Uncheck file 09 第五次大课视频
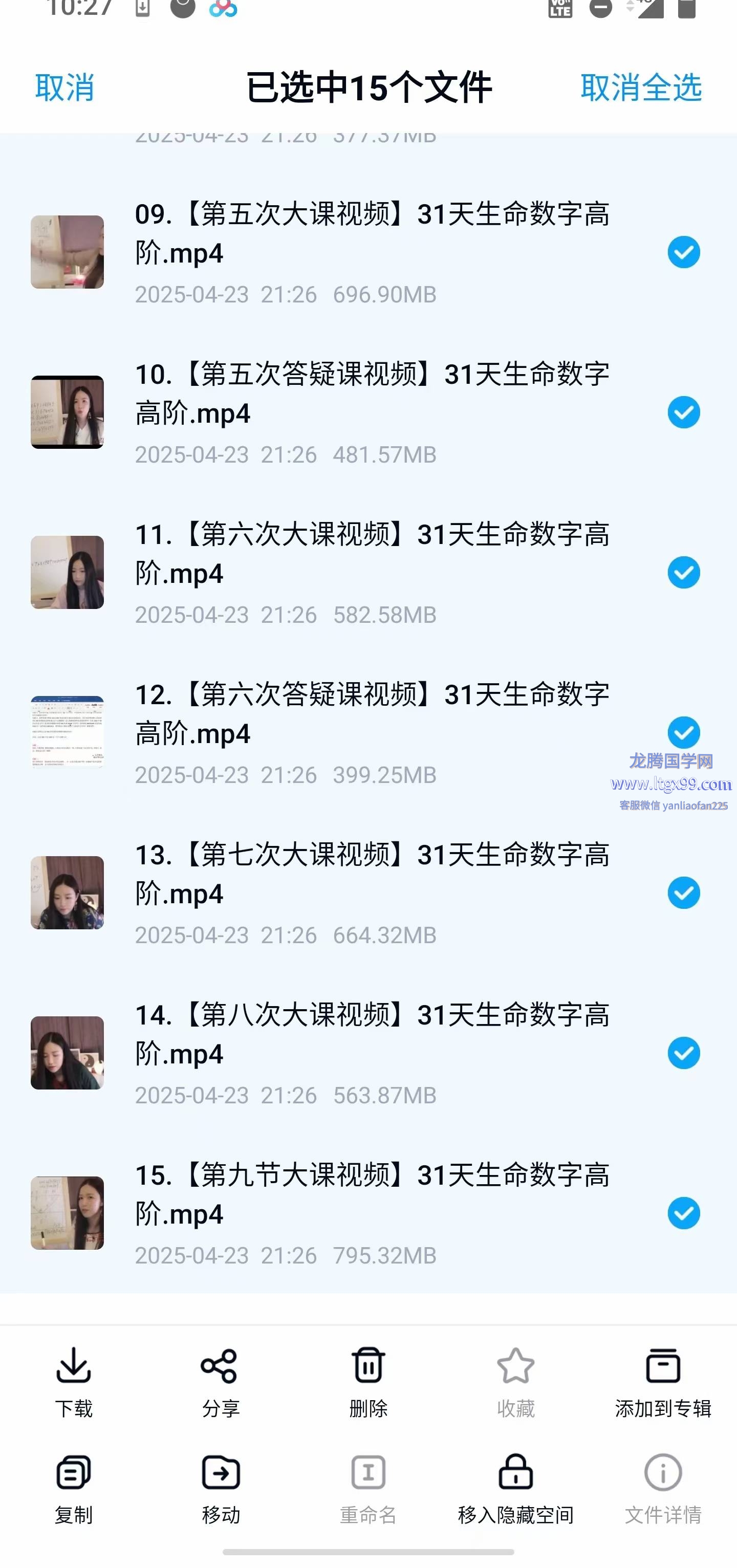This screenshot has height=1568, width=737. pos(683,252)
